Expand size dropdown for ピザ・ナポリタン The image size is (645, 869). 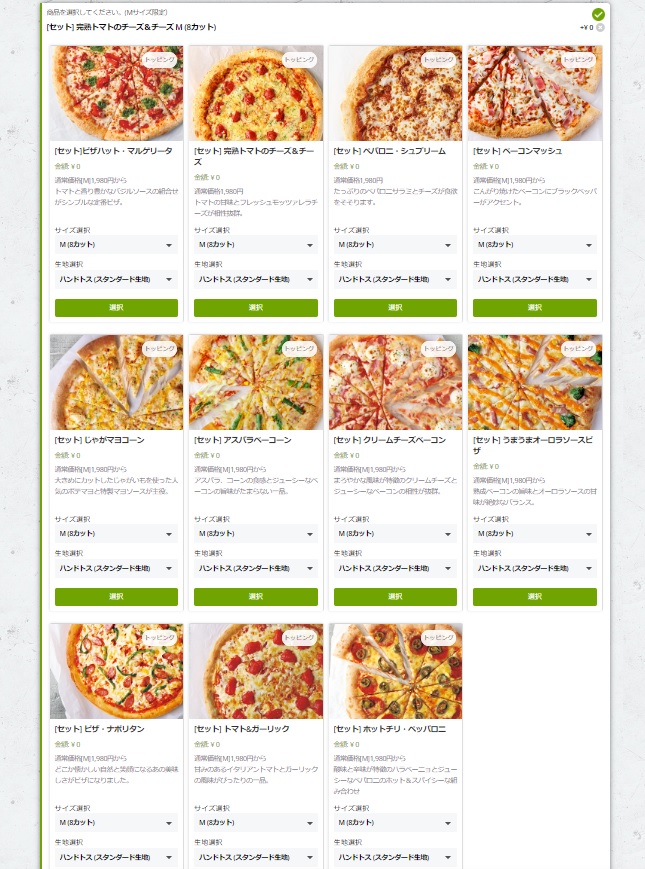116,822
